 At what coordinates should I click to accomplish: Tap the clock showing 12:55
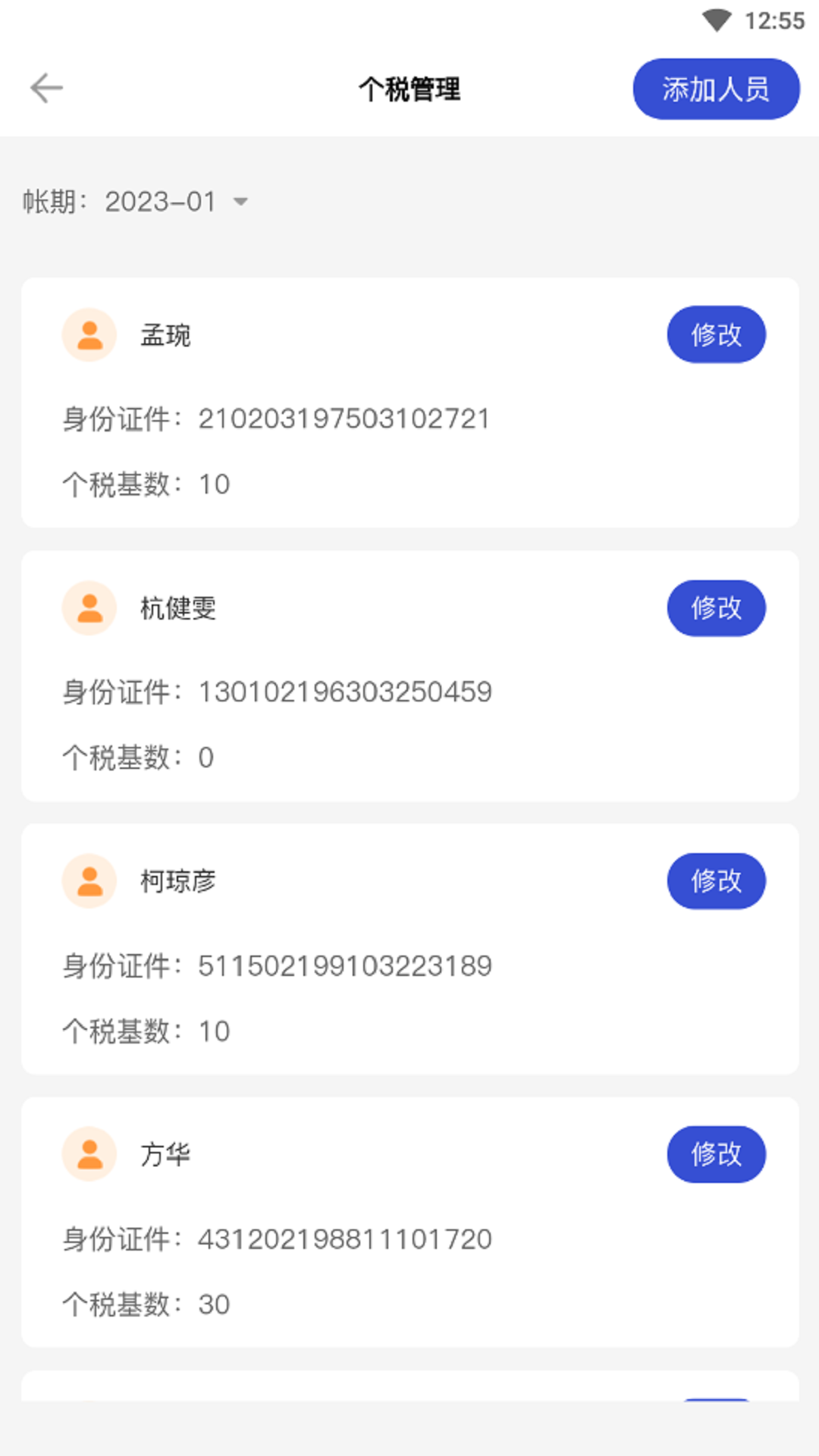[773, 21]
